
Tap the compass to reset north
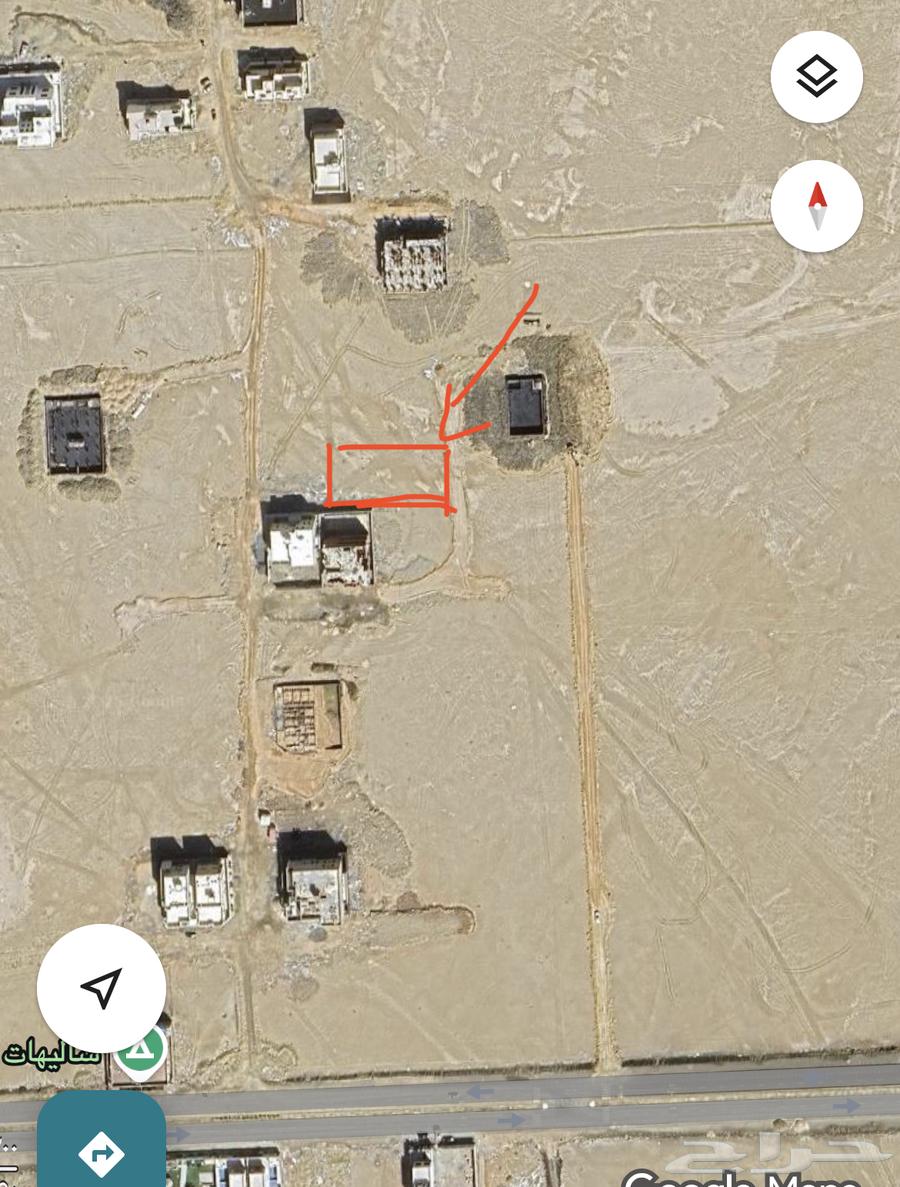point(817,206)
